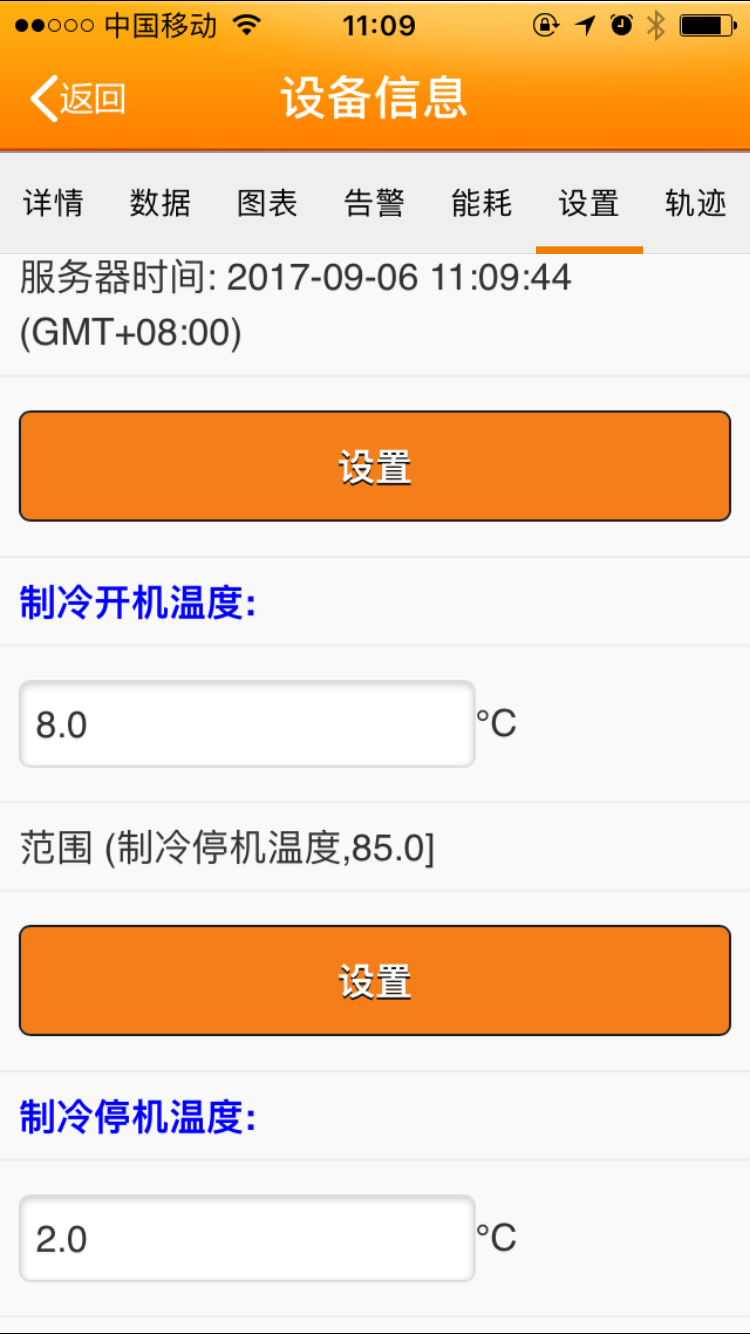Select the 图表 tab
Image resolution: width=750 pixels, height=1334 pixels.
coord(267,203)
